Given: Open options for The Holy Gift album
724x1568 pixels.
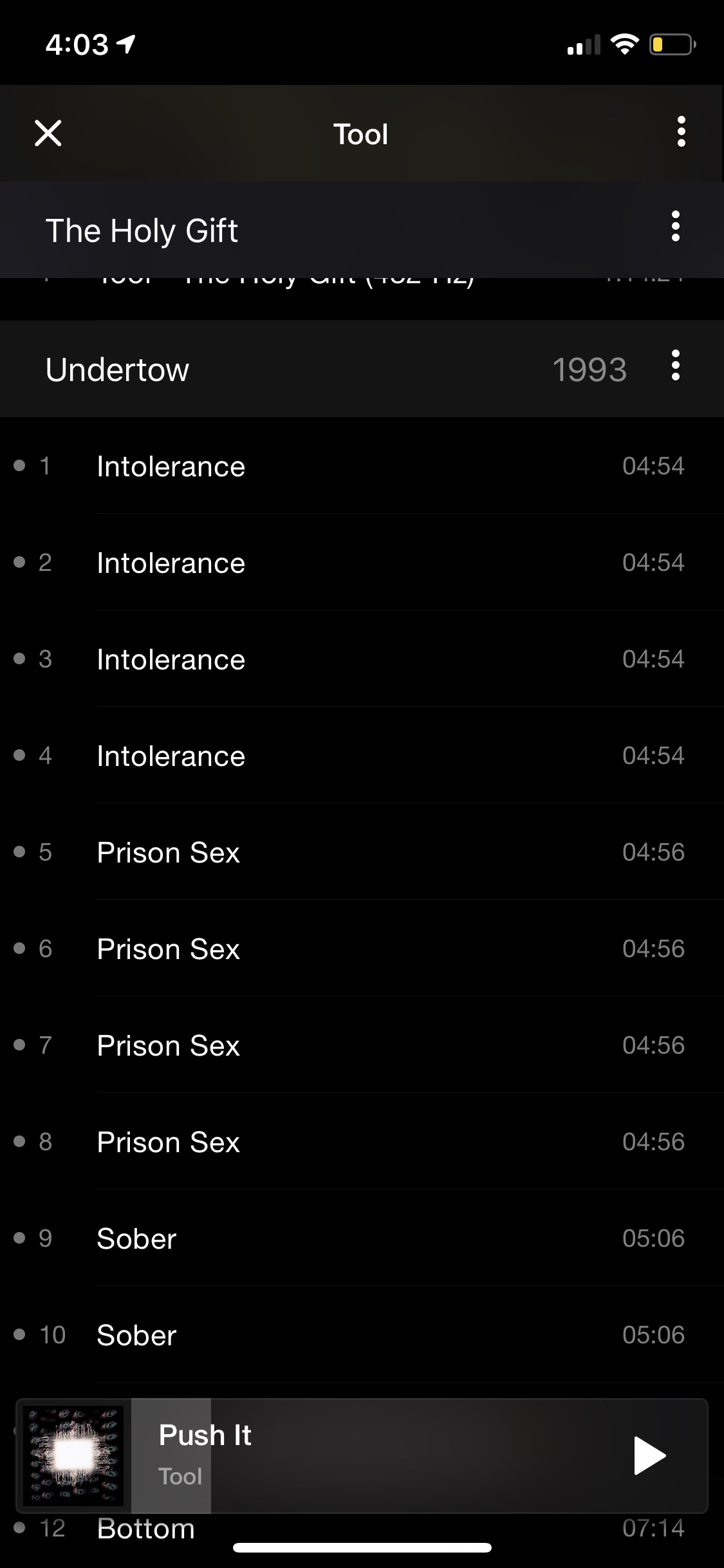Looking at the screenshot, I should tap(675, 227).
